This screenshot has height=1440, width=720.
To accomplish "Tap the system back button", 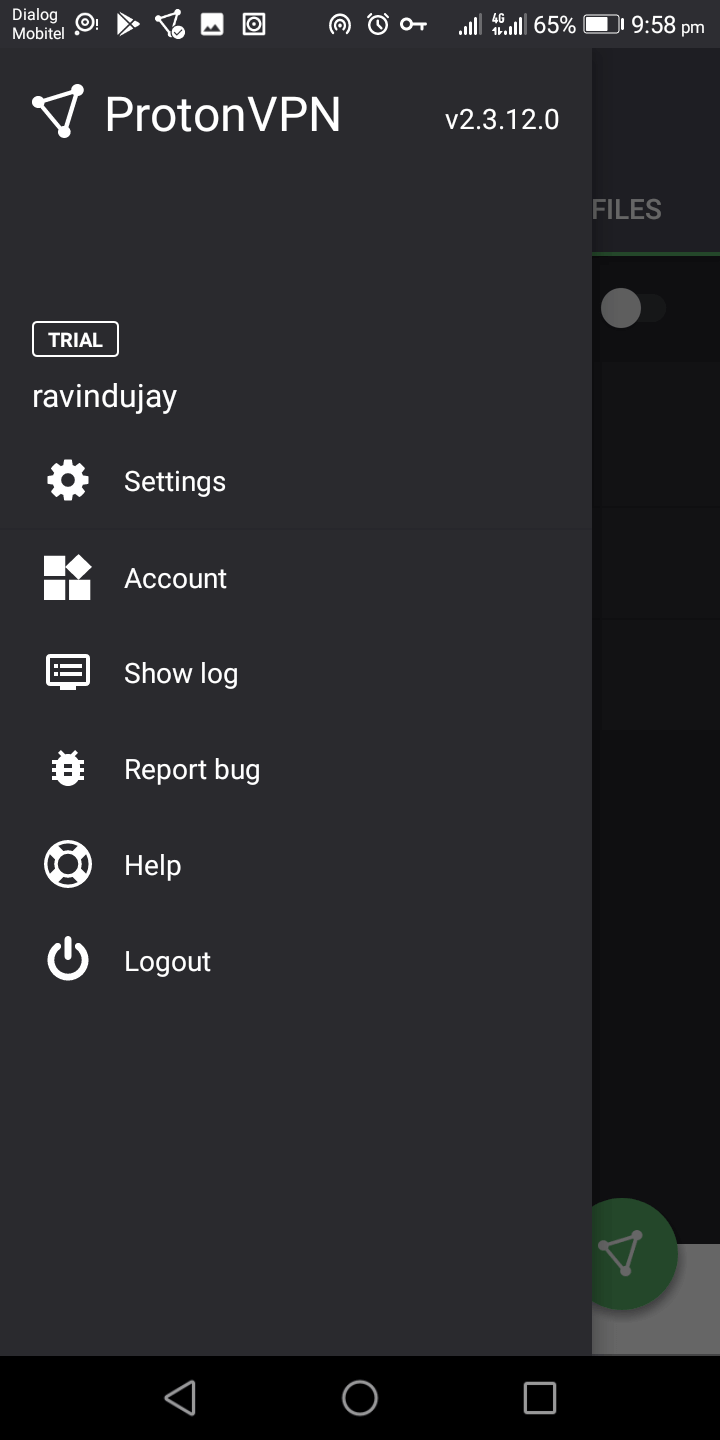I will (x=180, y=1398).
